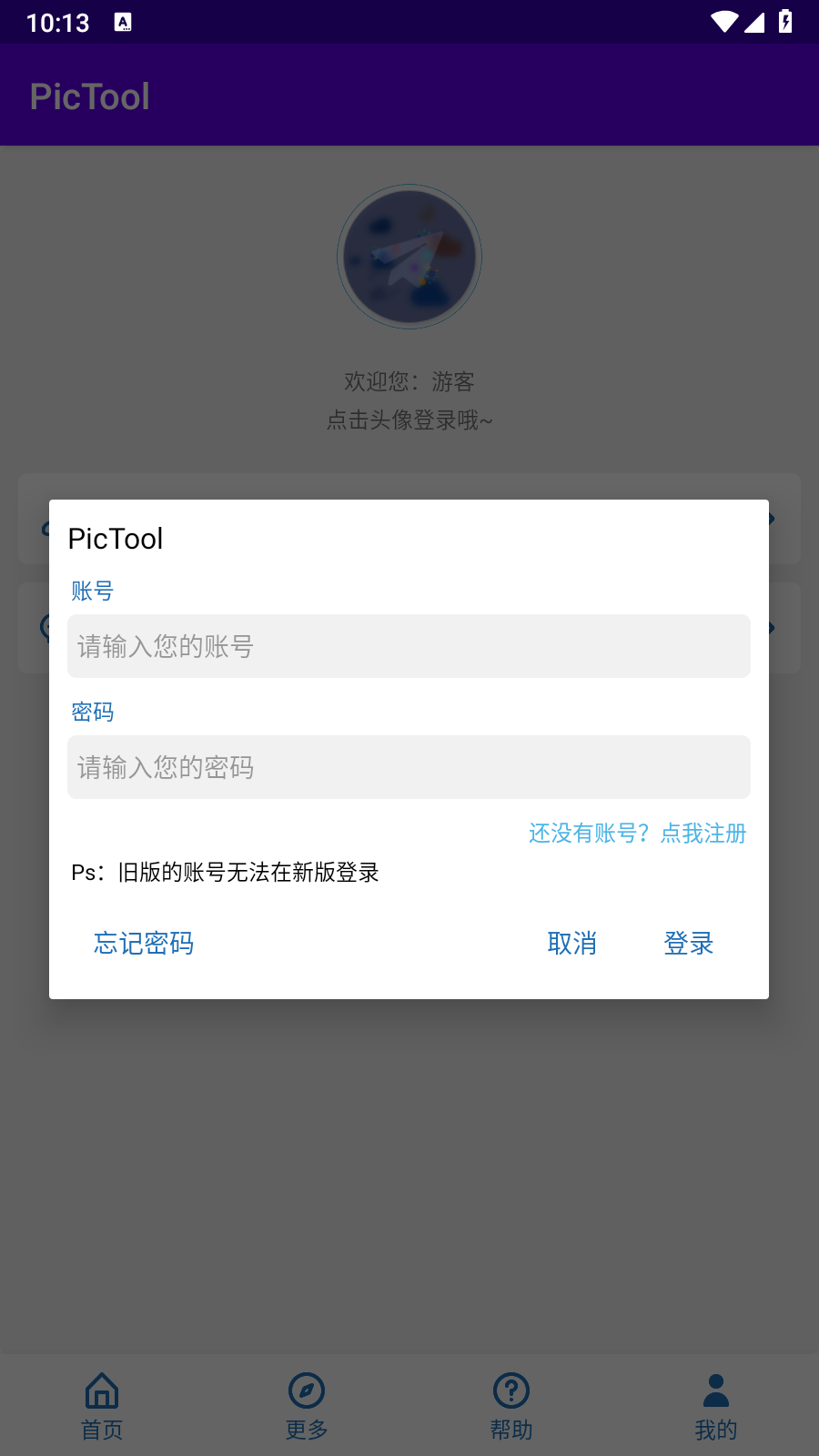Focus the 请输入您的账号 input field

(408, 646)
